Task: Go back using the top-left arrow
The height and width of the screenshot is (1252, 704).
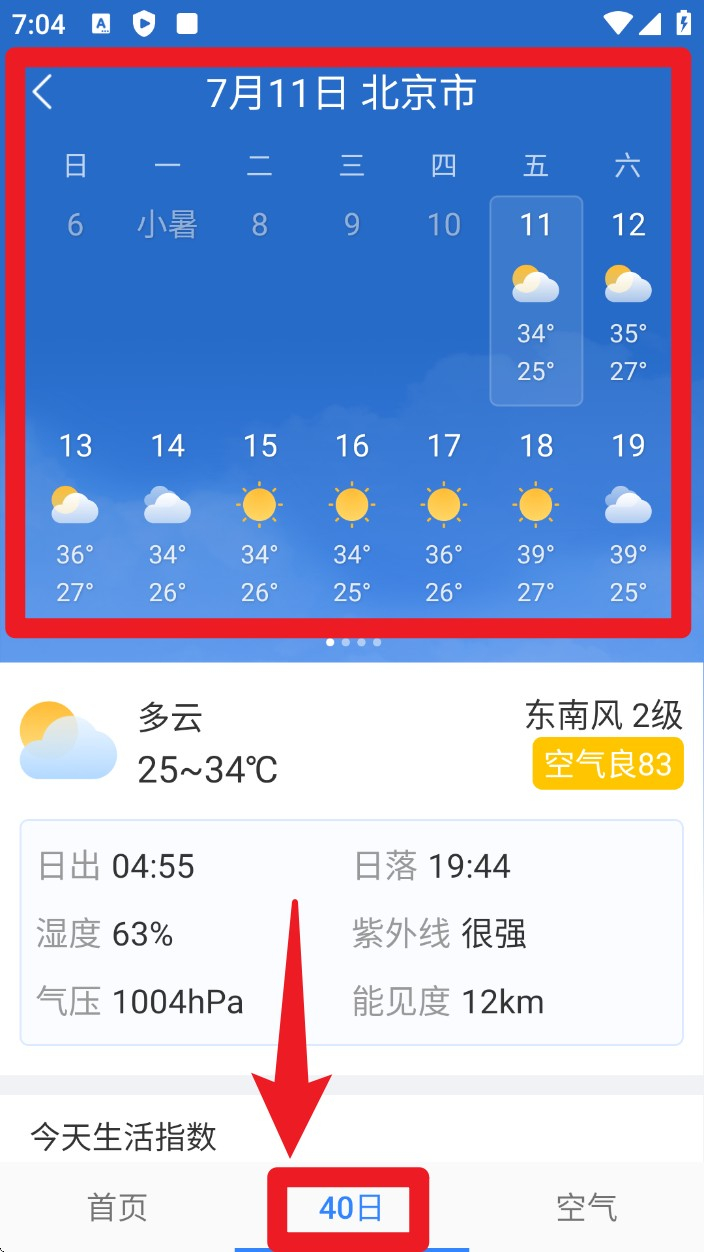Action: [x=42, y=92]
